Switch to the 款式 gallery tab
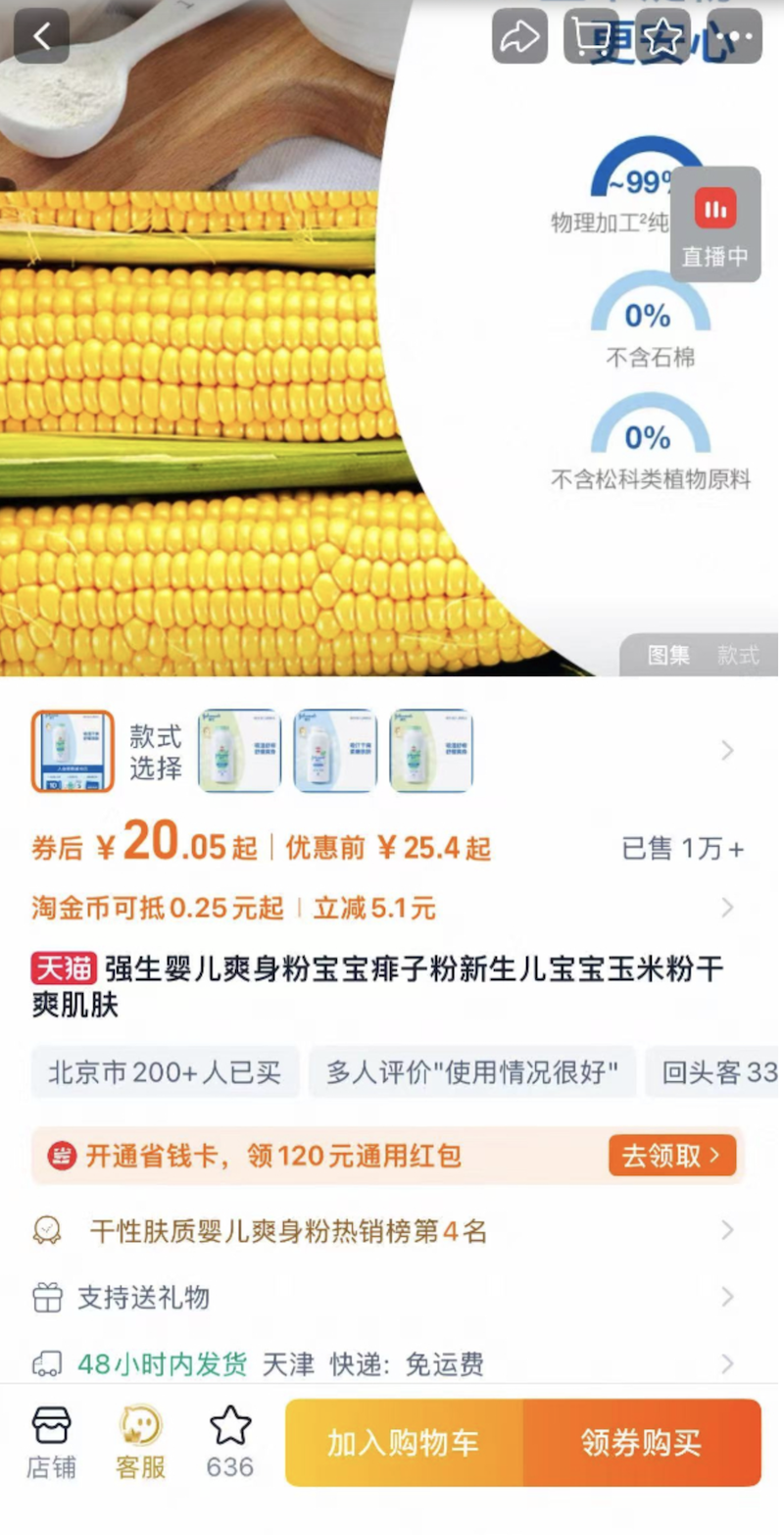Image resolution: width=784 pixels, height=1535 pixels. [738, 656]
